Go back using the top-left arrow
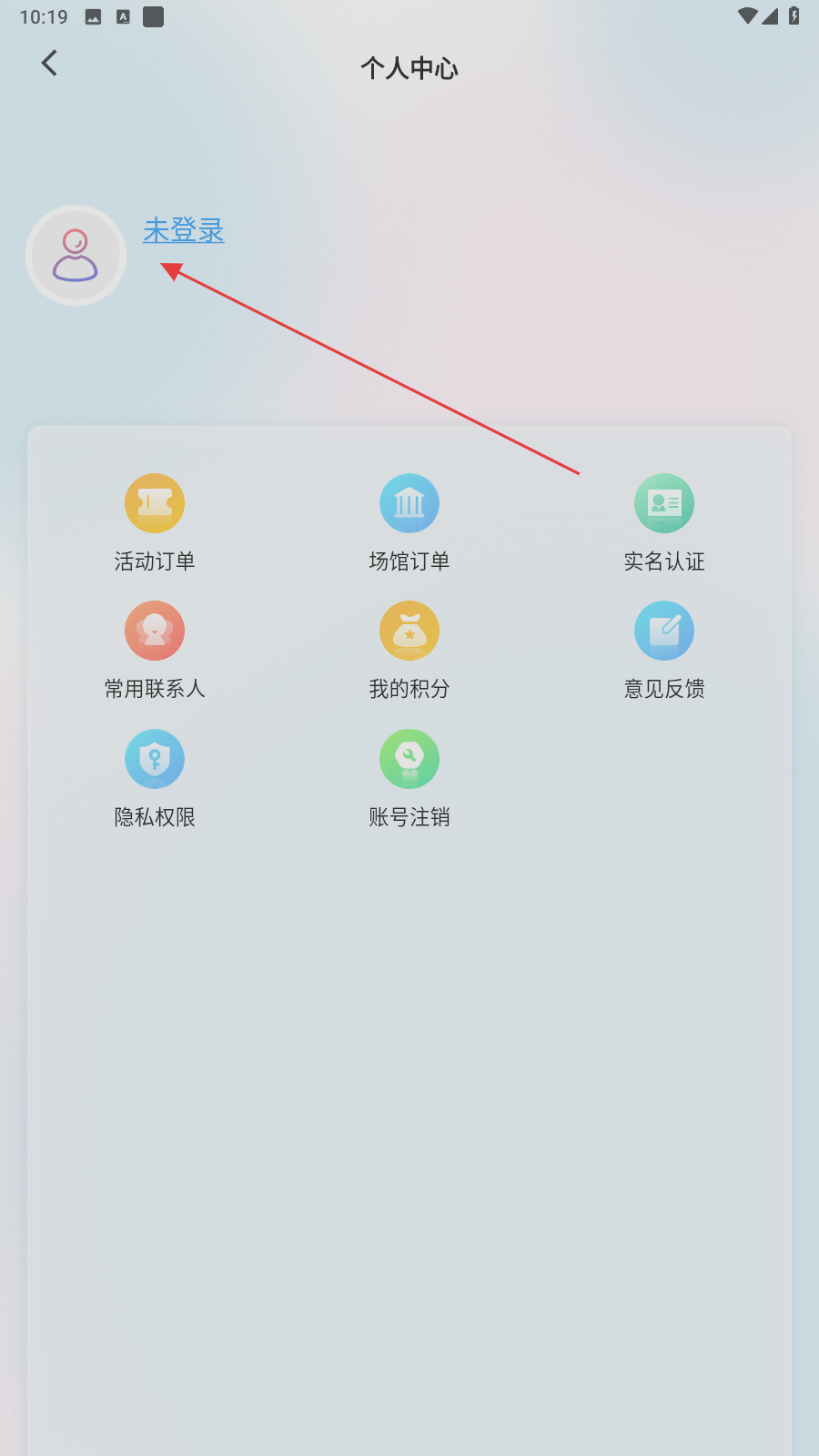Image resolution: width=819 pixels, height=1456 pixels. point(49,64)
